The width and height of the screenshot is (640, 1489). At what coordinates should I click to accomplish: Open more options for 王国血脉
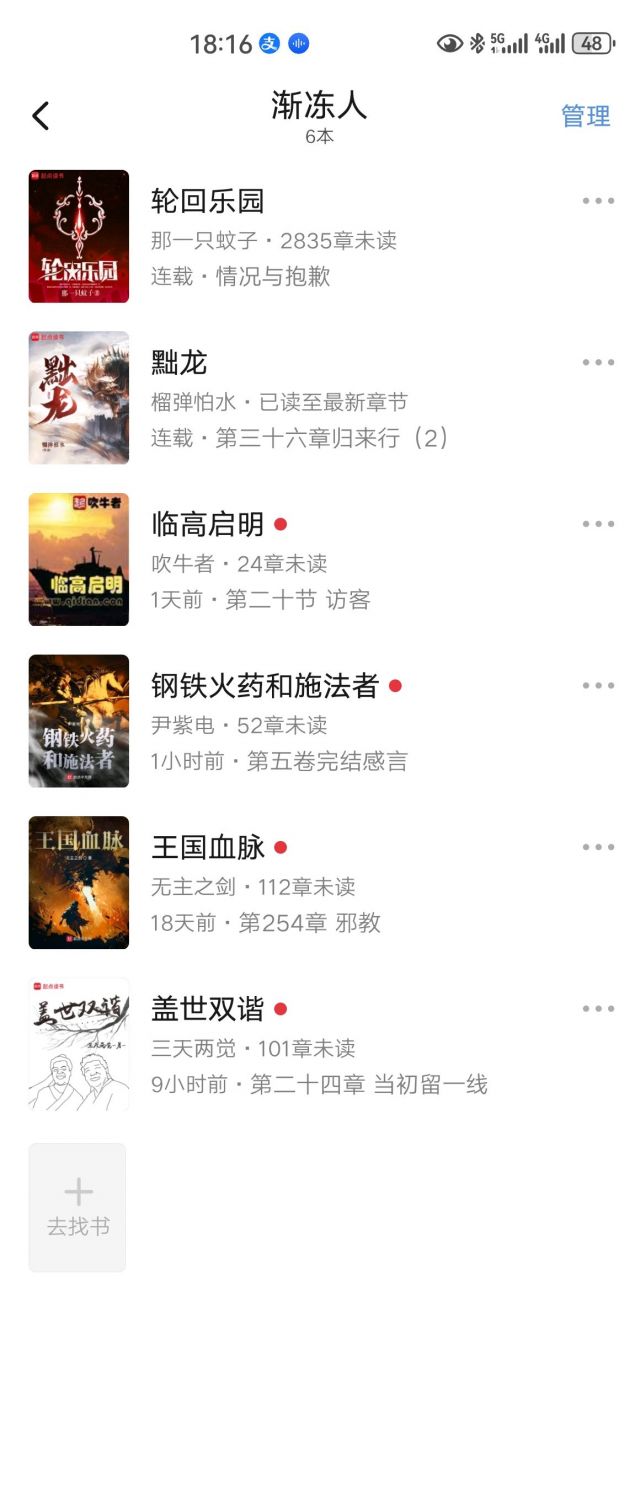click(x=598, y=847)
